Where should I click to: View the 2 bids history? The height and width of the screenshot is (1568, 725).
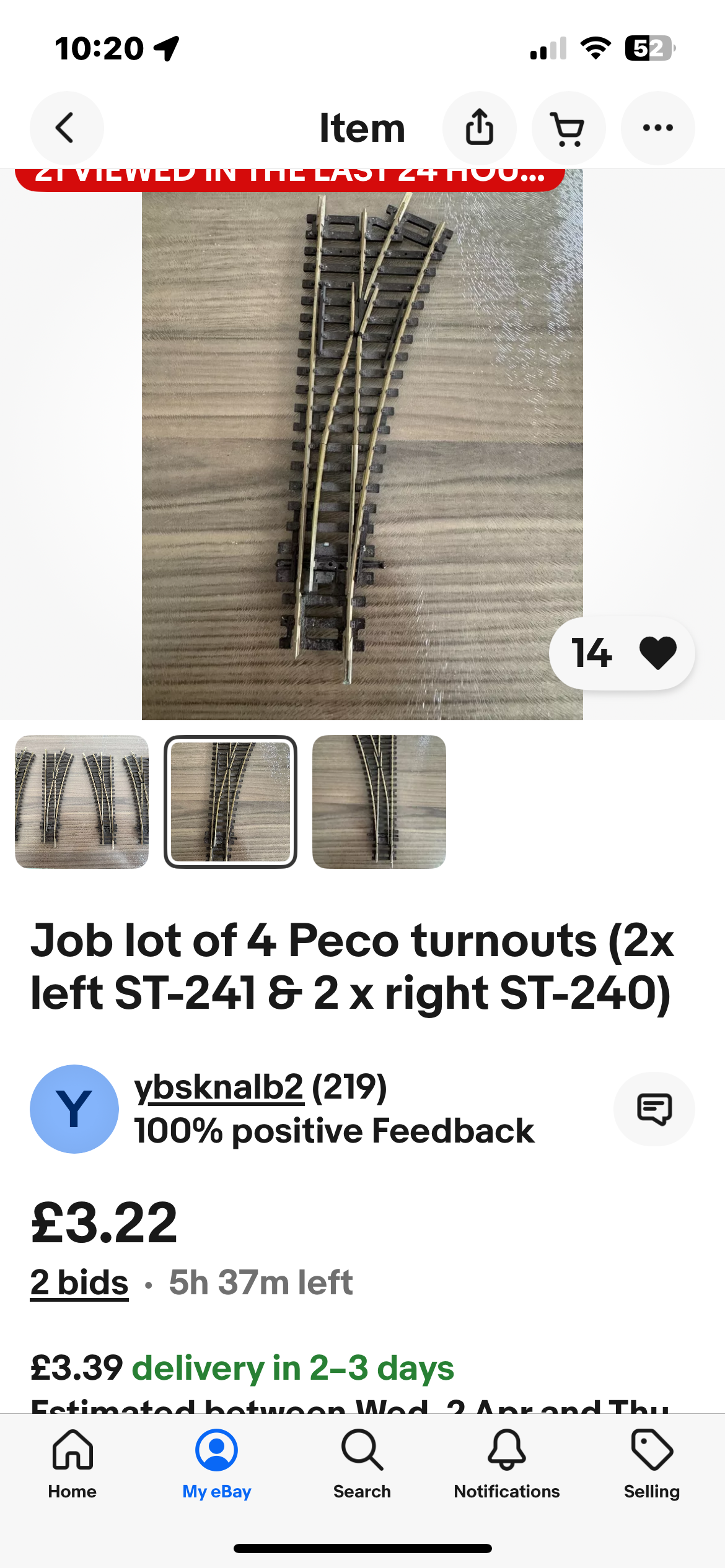[x=79, y=1282]
